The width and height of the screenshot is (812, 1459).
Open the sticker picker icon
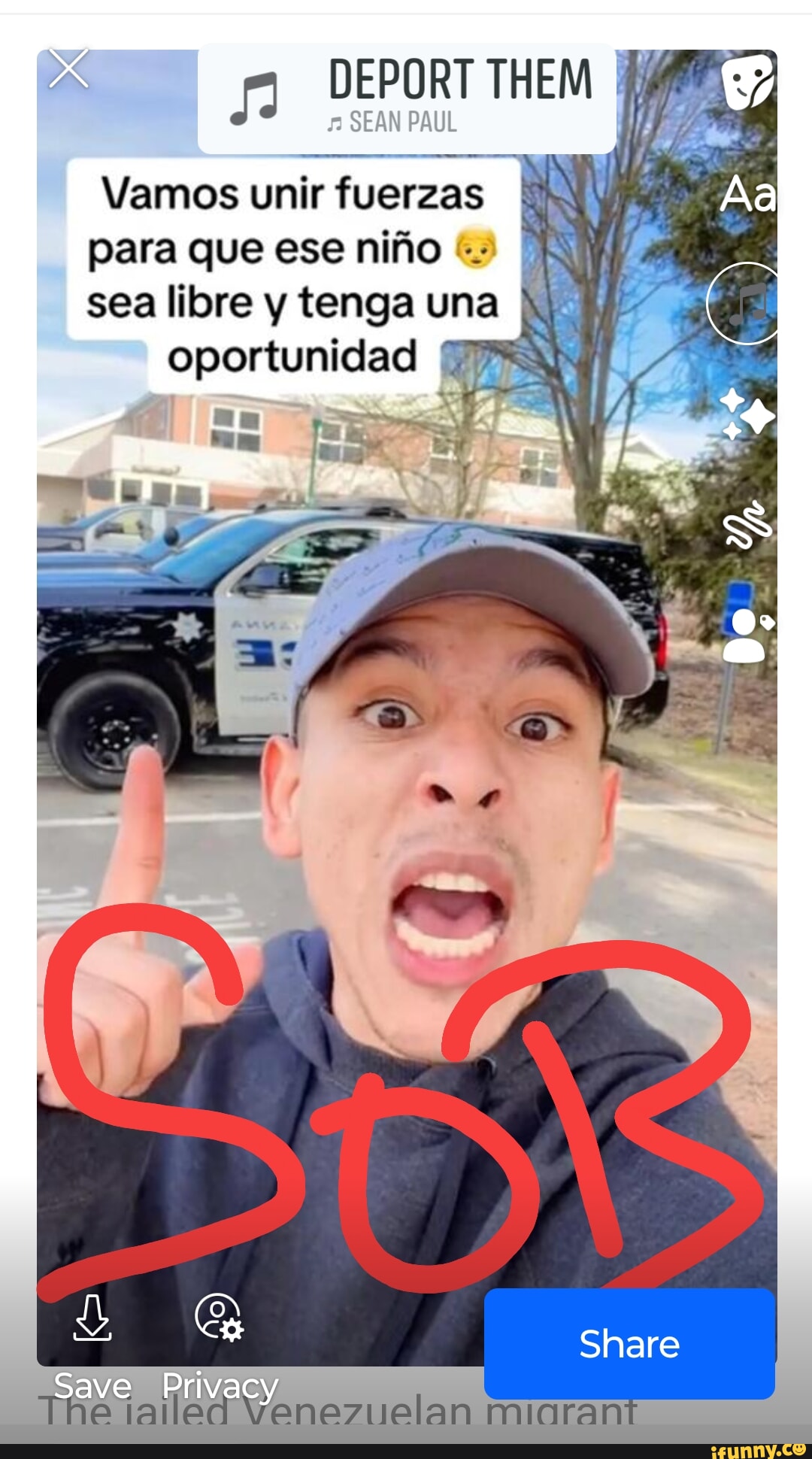tap(748, 83)
